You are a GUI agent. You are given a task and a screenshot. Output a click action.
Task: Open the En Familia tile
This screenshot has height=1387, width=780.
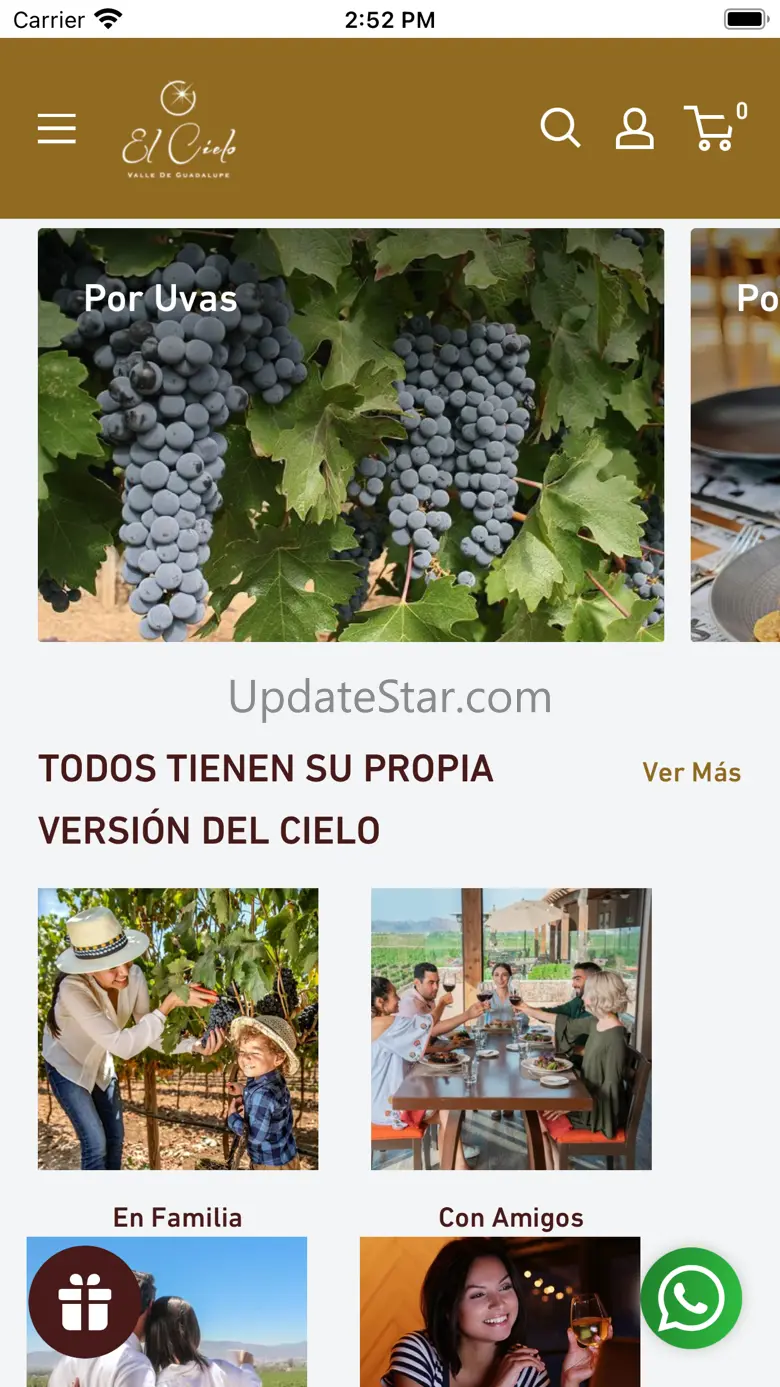(x=178, y=1030)
